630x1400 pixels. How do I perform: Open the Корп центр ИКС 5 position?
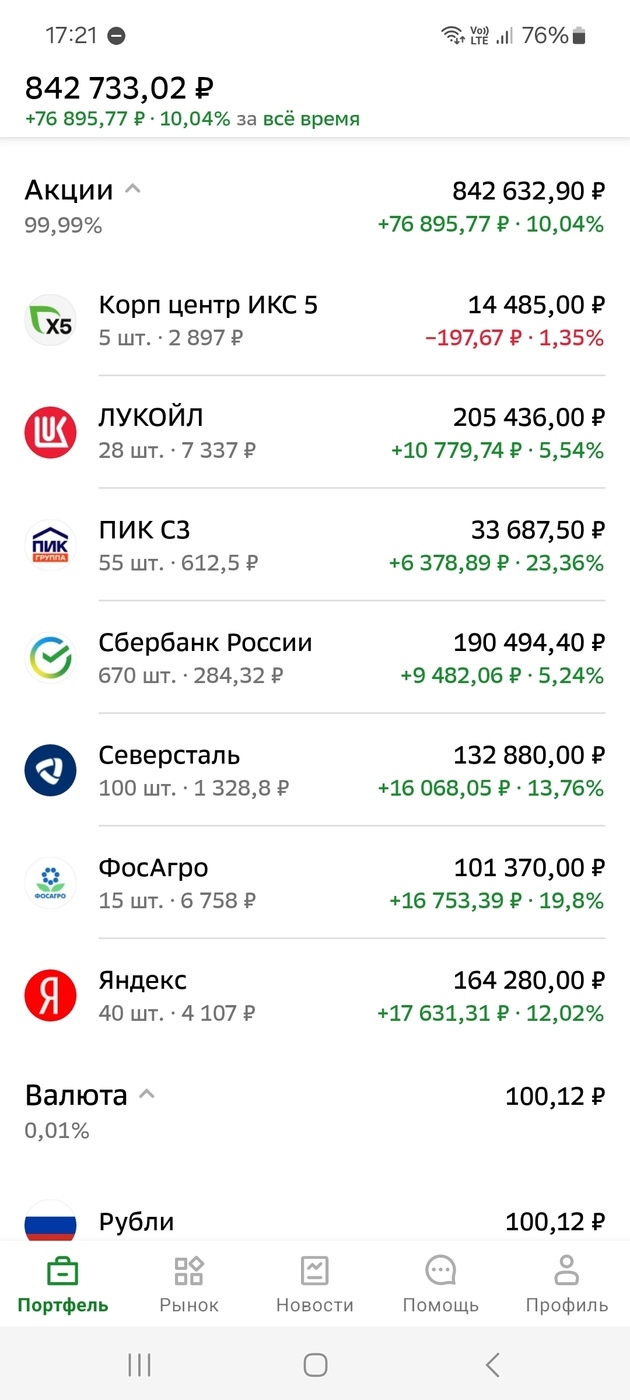315,320
